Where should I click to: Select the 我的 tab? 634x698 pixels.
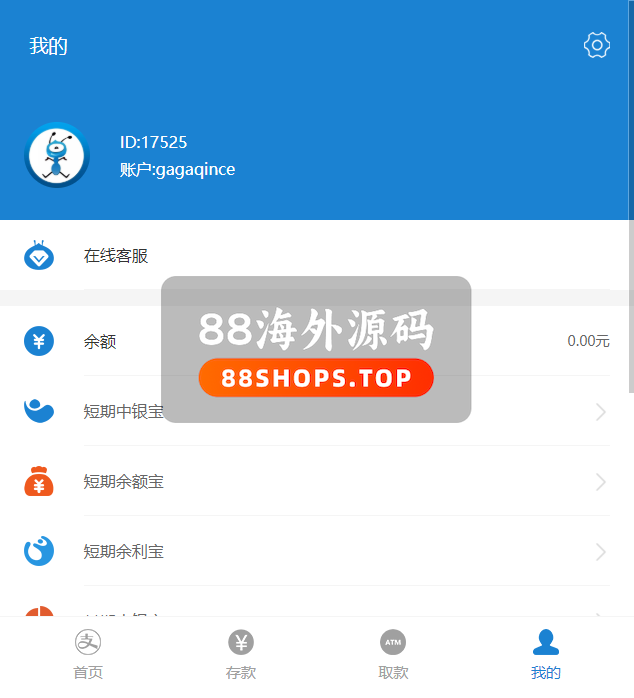pyautogui.click(x=546, y=655)
